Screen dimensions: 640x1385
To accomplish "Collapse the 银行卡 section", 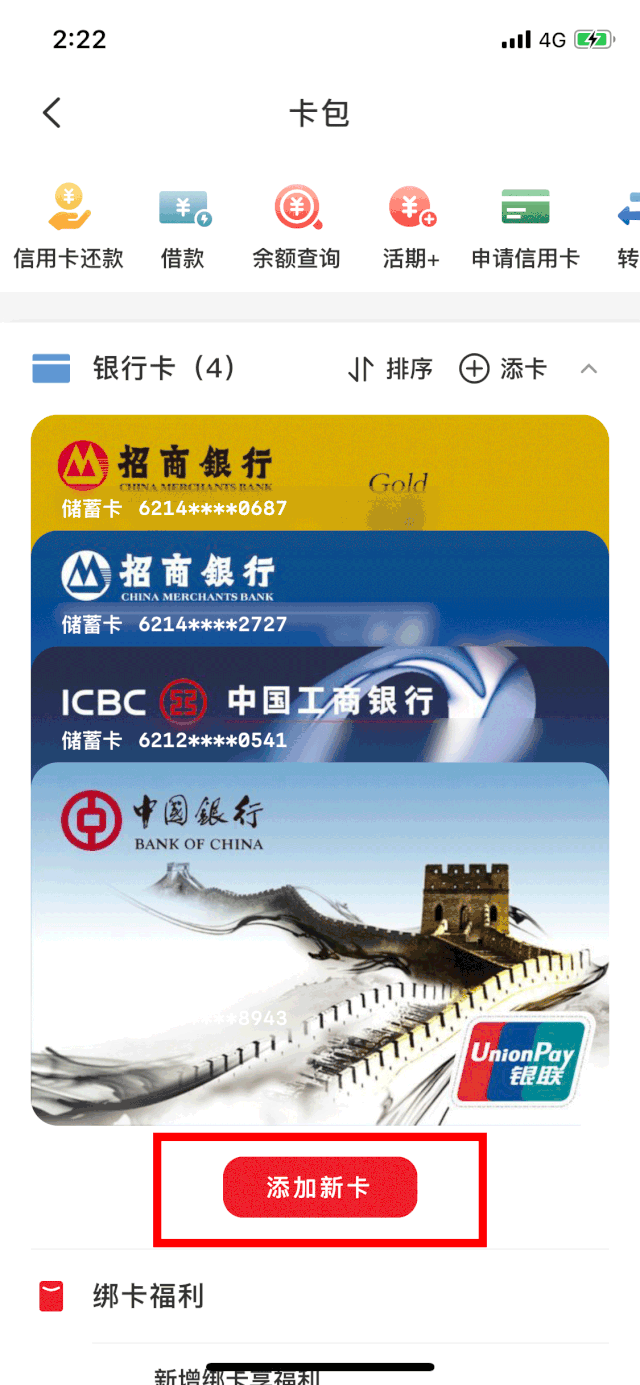I will 589,369.
